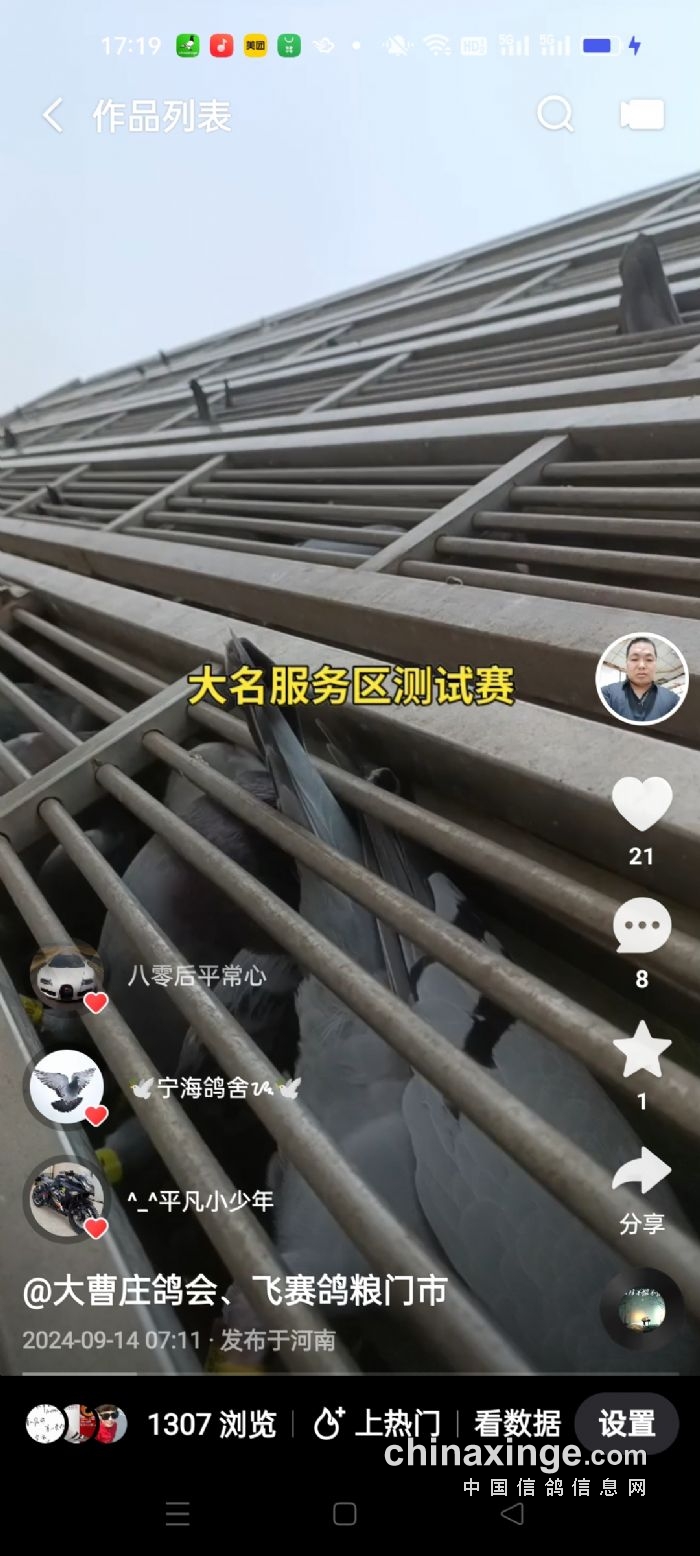Promote the video with 上热门
The width and height of the screenshot is (700, 1556).
(x=376, y=1424)
